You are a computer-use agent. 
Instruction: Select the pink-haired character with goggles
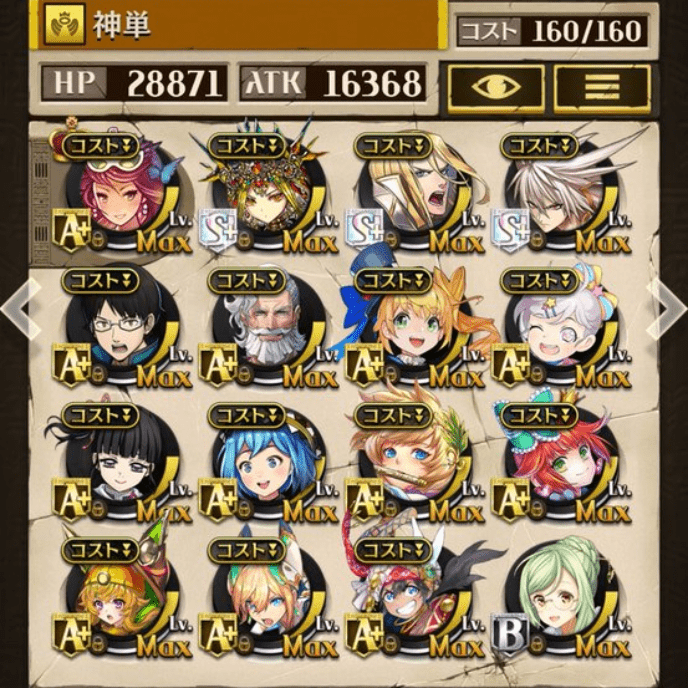tap(118, 190)
